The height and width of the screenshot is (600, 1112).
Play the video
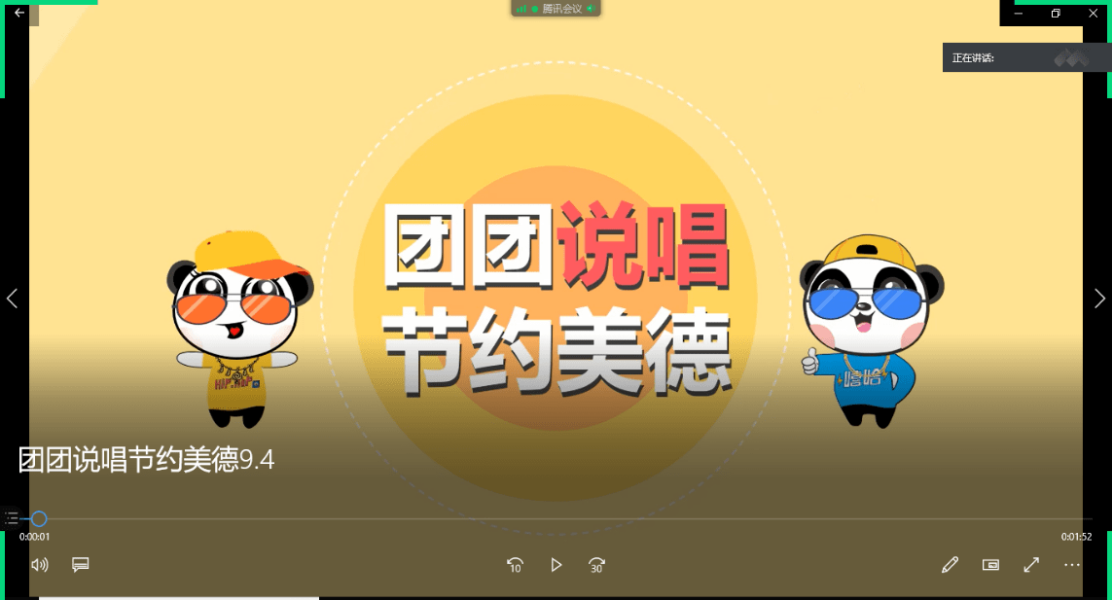(556, 565)
